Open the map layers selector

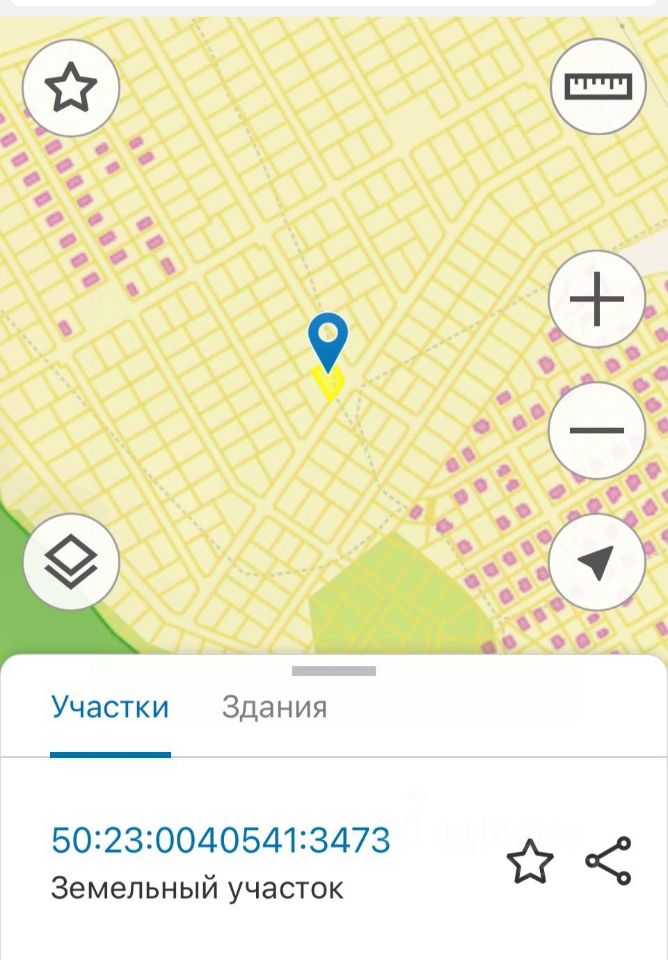coord(71,563)
